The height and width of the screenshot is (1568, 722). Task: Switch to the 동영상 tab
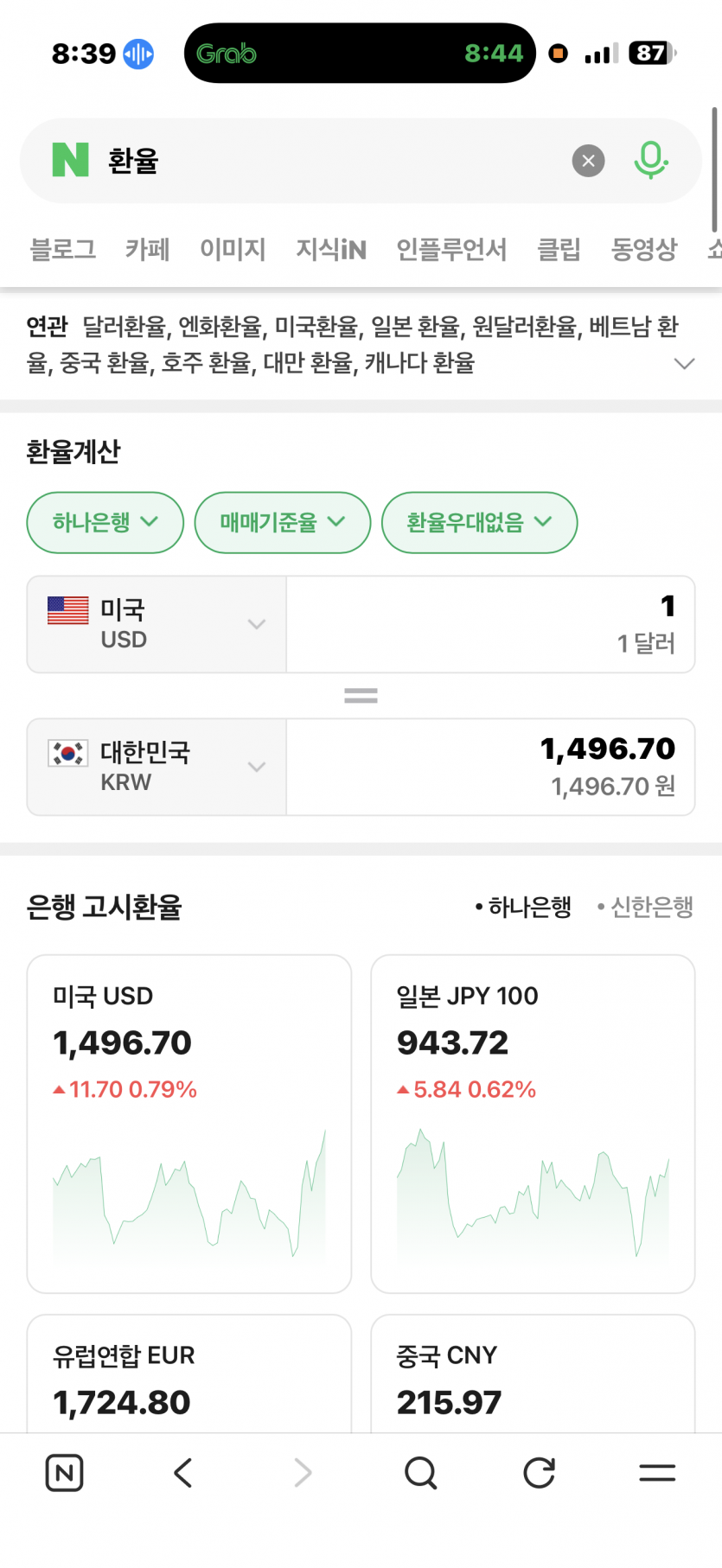(x=644, y=250)
